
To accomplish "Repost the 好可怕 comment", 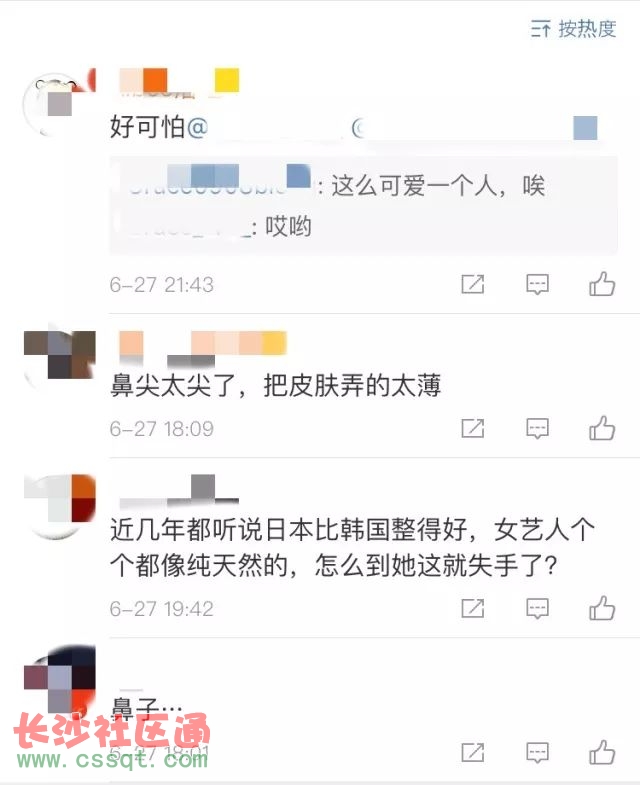I will click(x=473, y=285).
